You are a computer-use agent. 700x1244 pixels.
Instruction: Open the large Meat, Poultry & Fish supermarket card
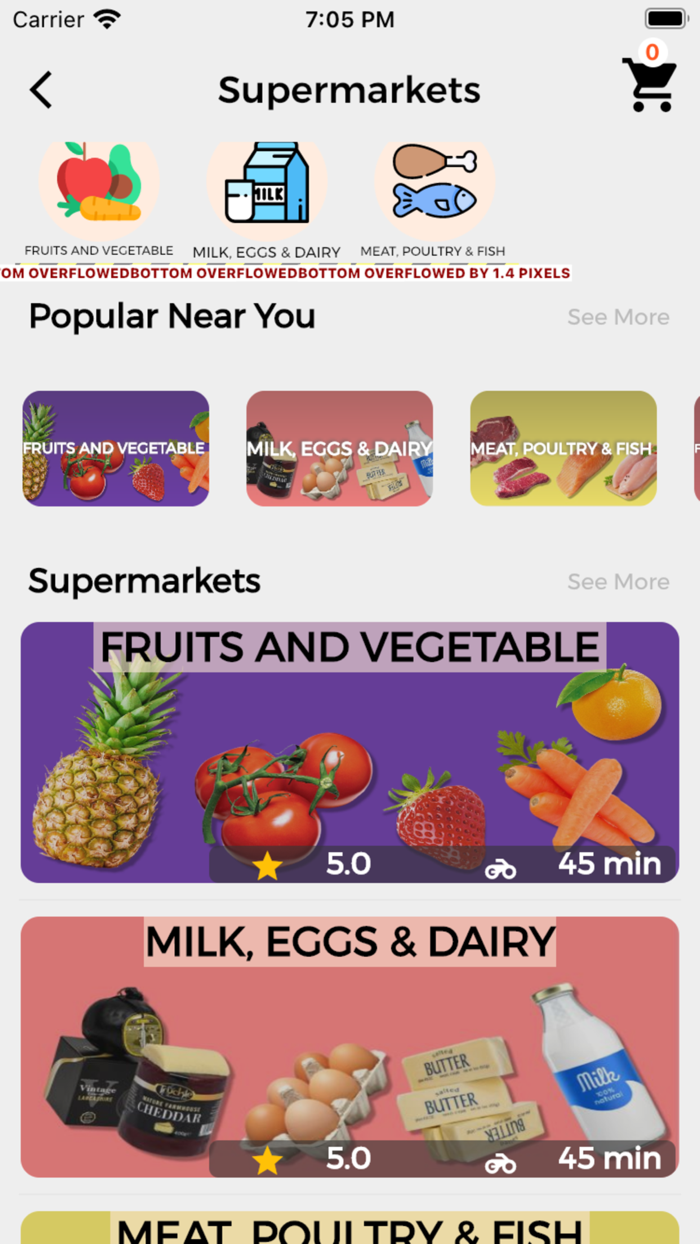pyautogui.click(x=350, y=1228)
